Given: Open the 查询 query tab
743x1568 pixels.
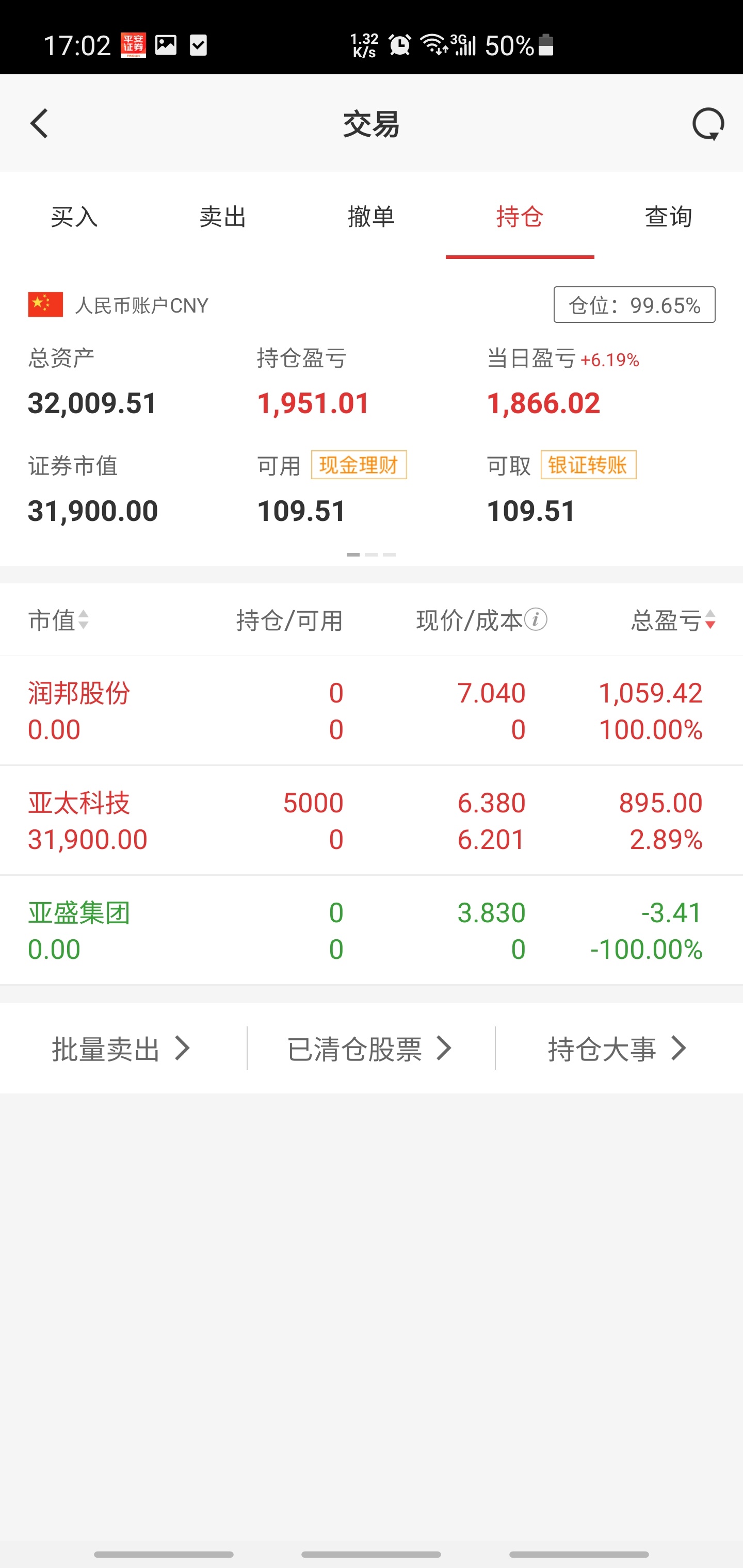Looking at the screenshot, I should 668,217.
